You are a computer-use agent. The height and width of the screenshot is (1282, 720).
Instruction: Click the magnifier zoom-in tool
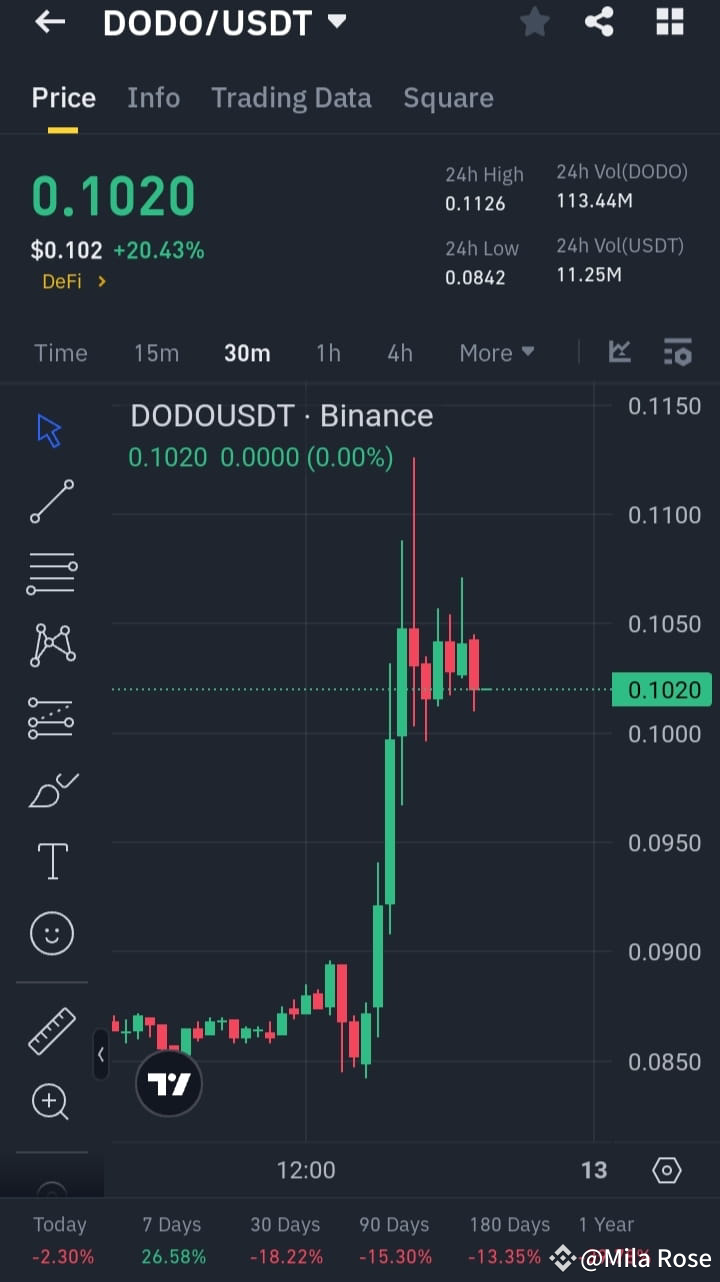50,1101
